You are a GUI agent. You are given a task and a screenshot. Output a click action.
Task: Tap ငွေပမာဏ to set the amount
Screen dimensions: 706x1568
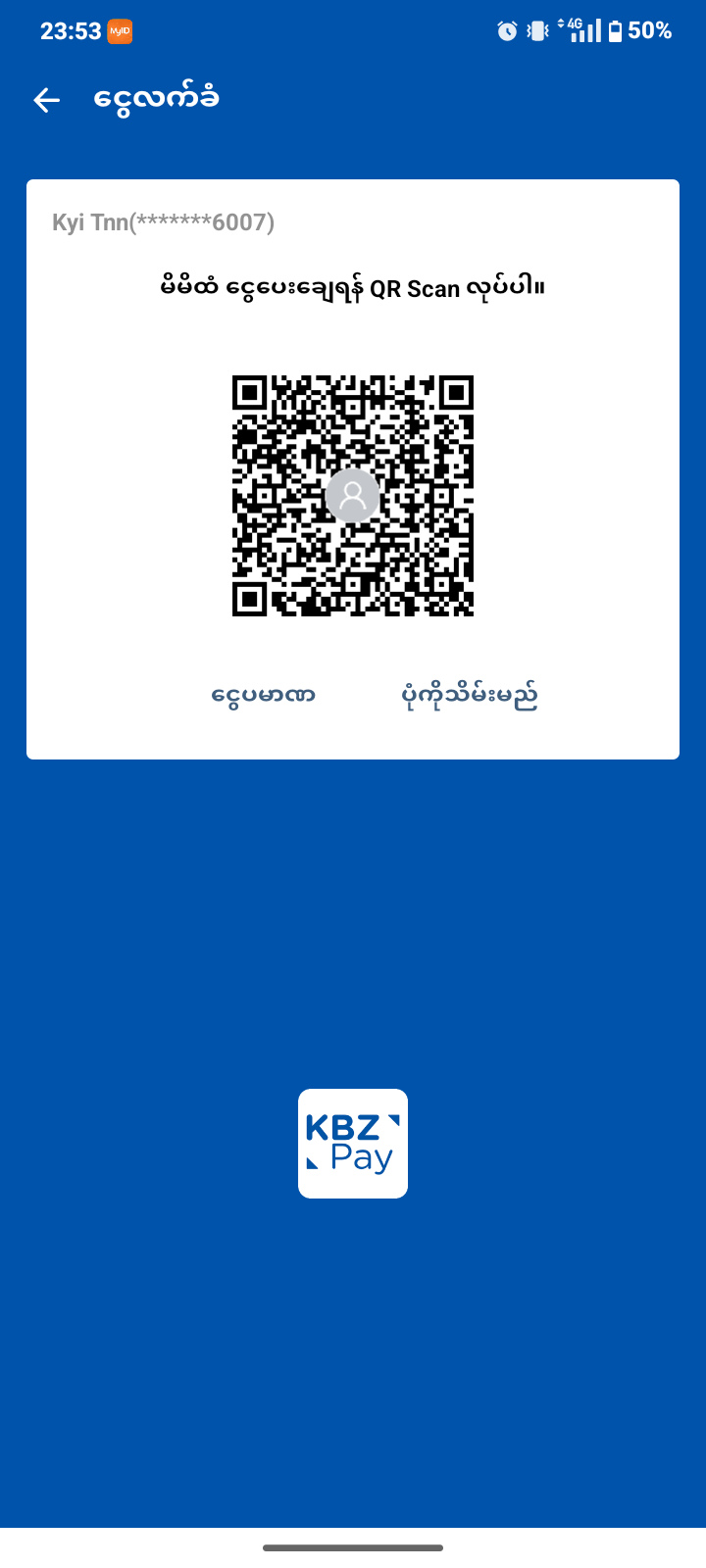[263, 696]
